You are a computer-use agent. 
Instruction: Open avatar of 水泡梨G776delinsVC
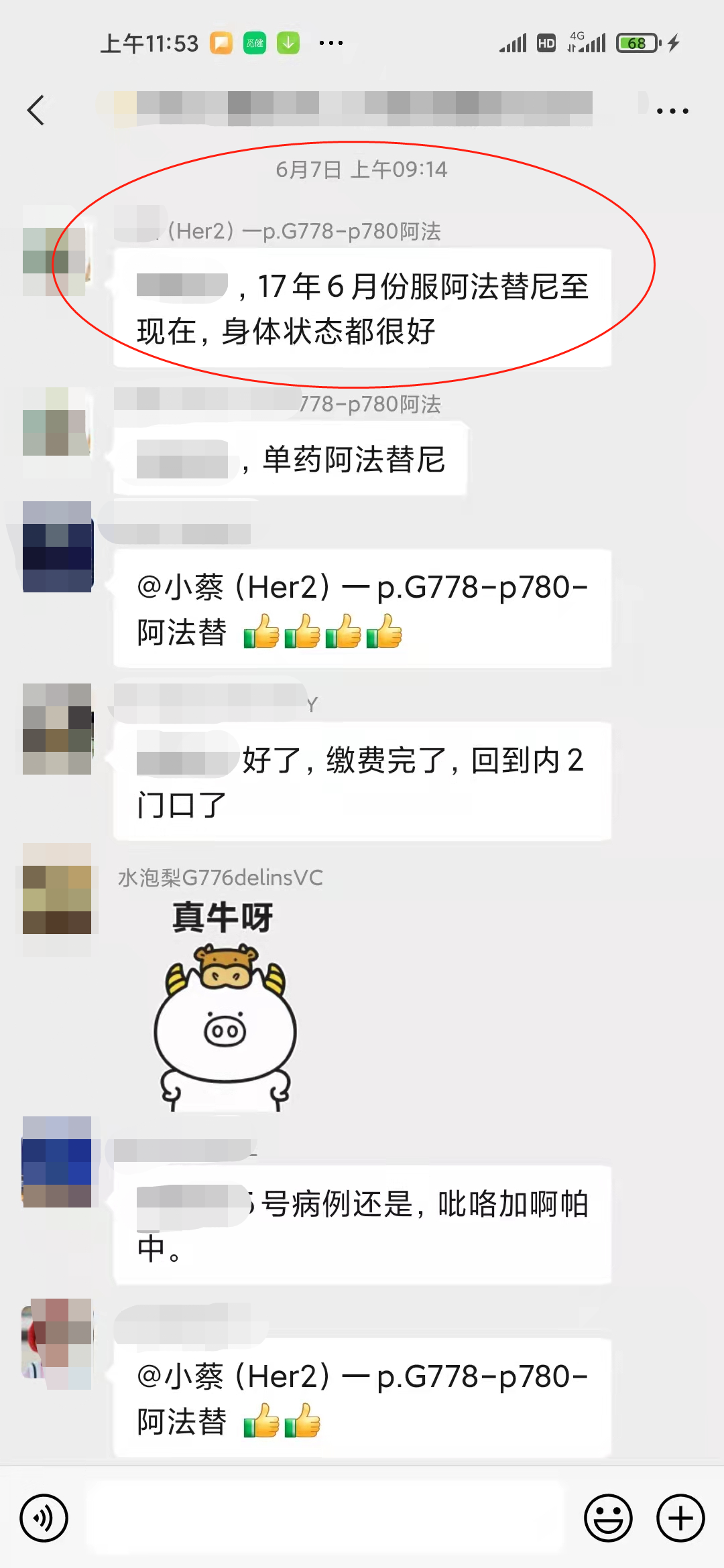[57, 889]
